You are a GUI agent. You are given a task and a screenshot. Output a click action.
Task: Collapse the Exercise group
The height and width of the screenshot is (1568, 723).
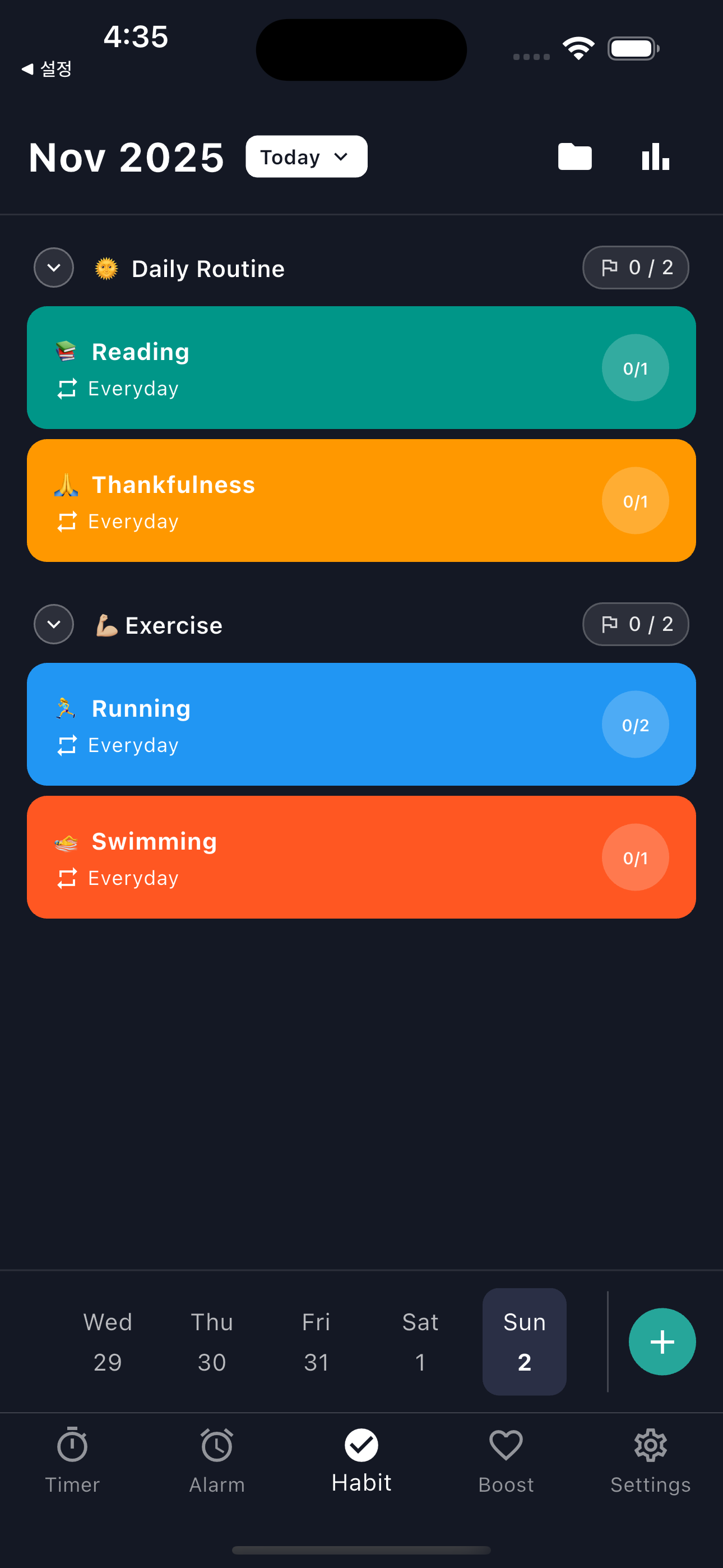tap(54, 624)
